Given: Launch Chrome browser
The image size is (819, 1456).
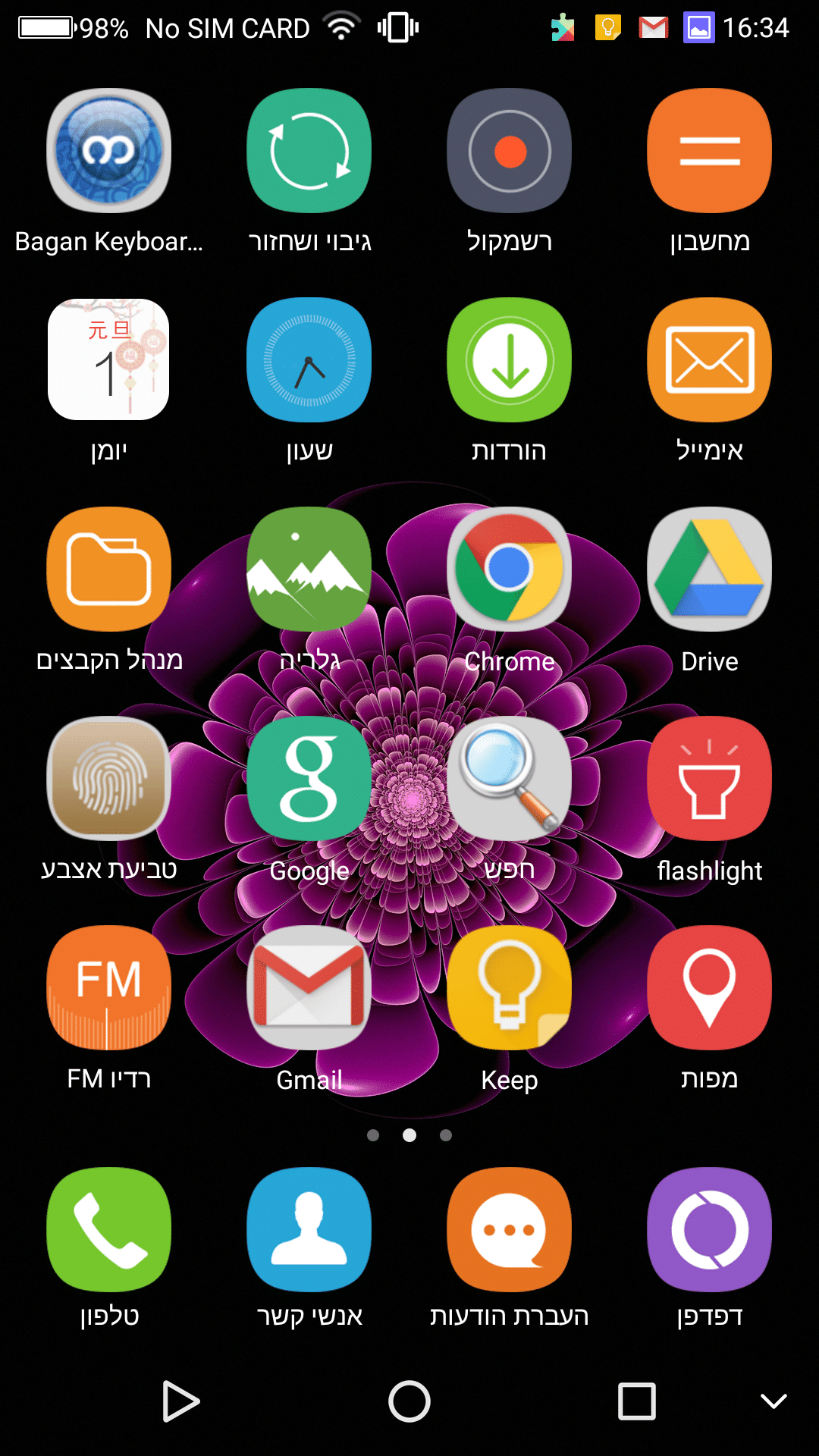Looking at the screenshot, I should pos(509,569).
